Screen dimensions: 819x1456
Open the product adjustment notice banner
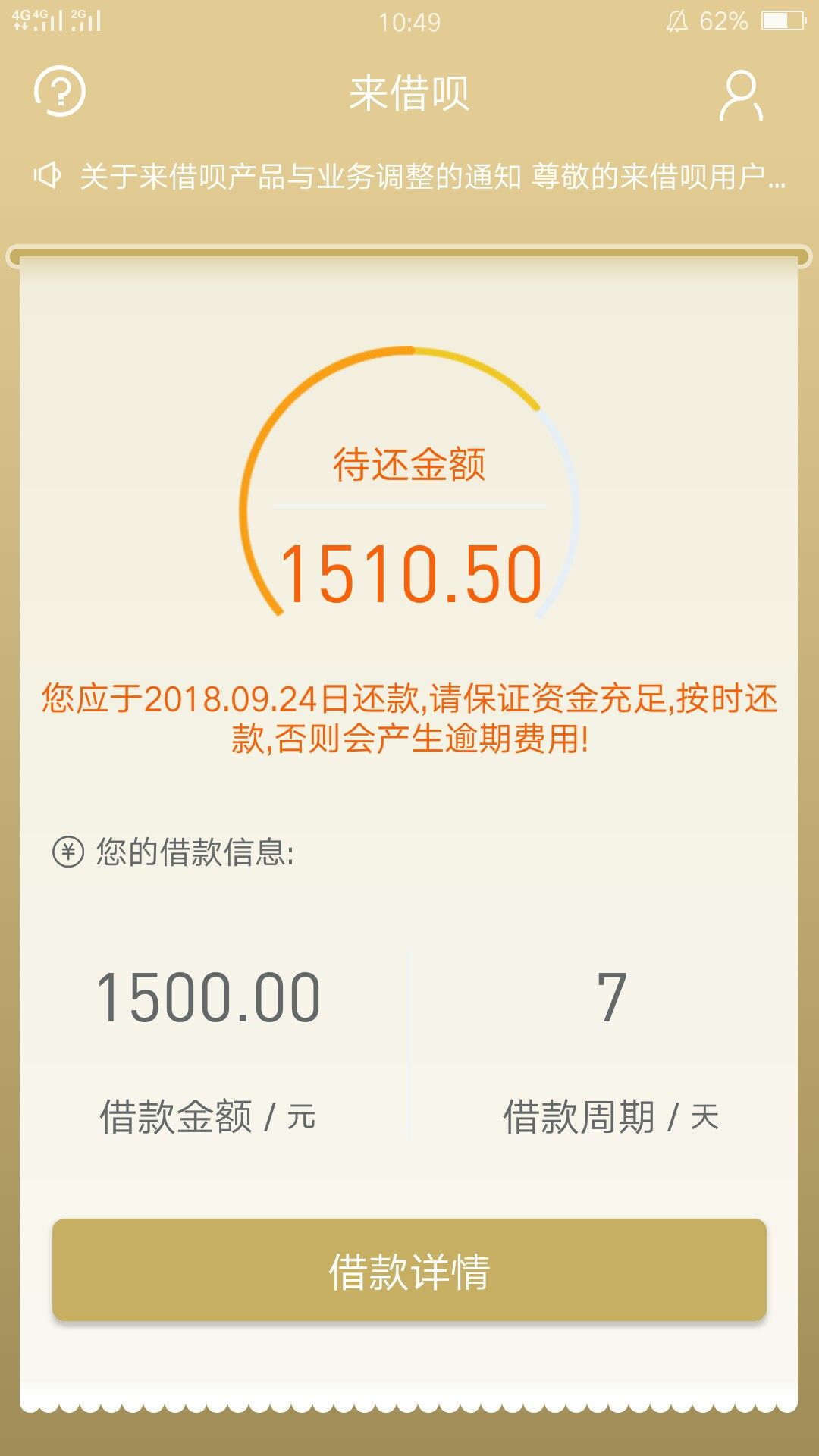[409, 176]
